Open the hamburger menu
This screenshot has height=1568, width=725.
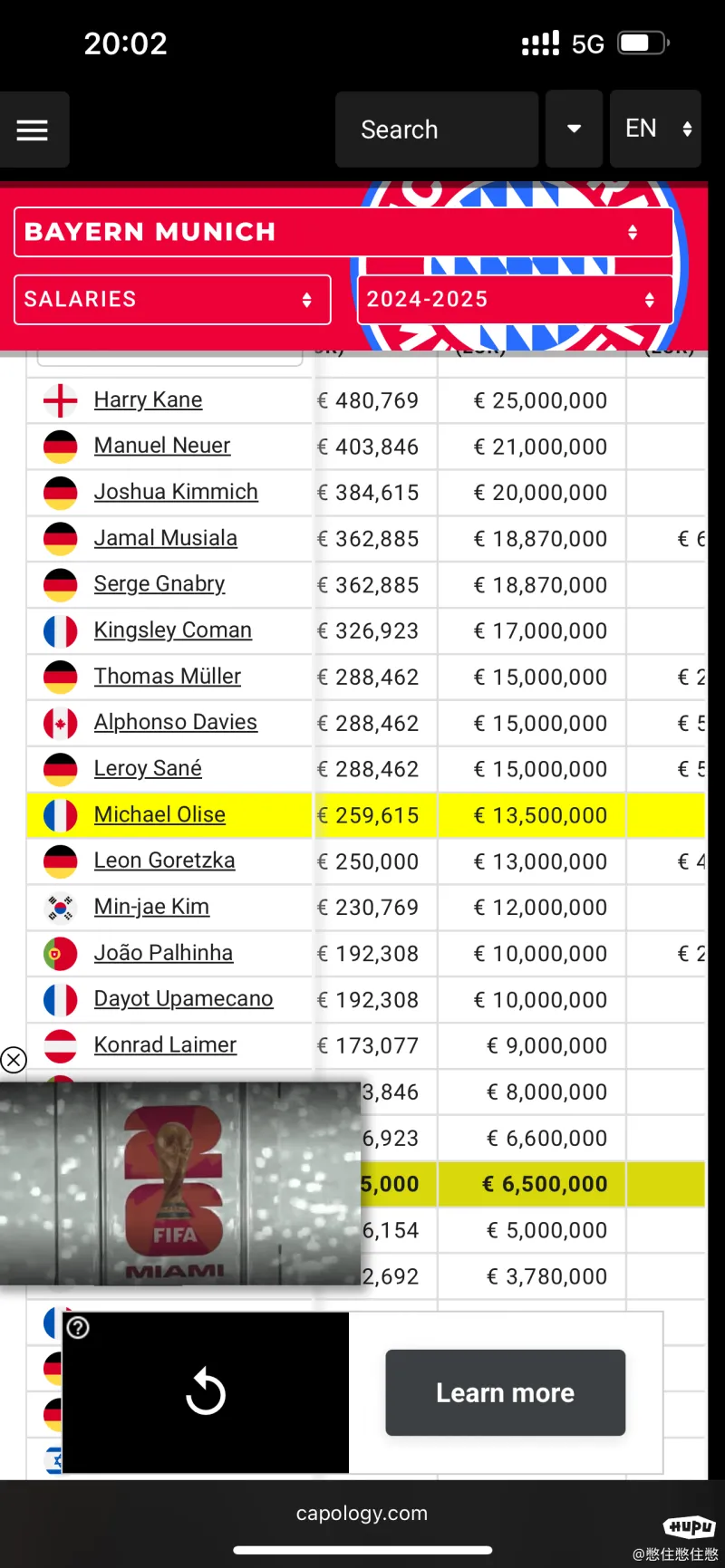click(33, 130)
